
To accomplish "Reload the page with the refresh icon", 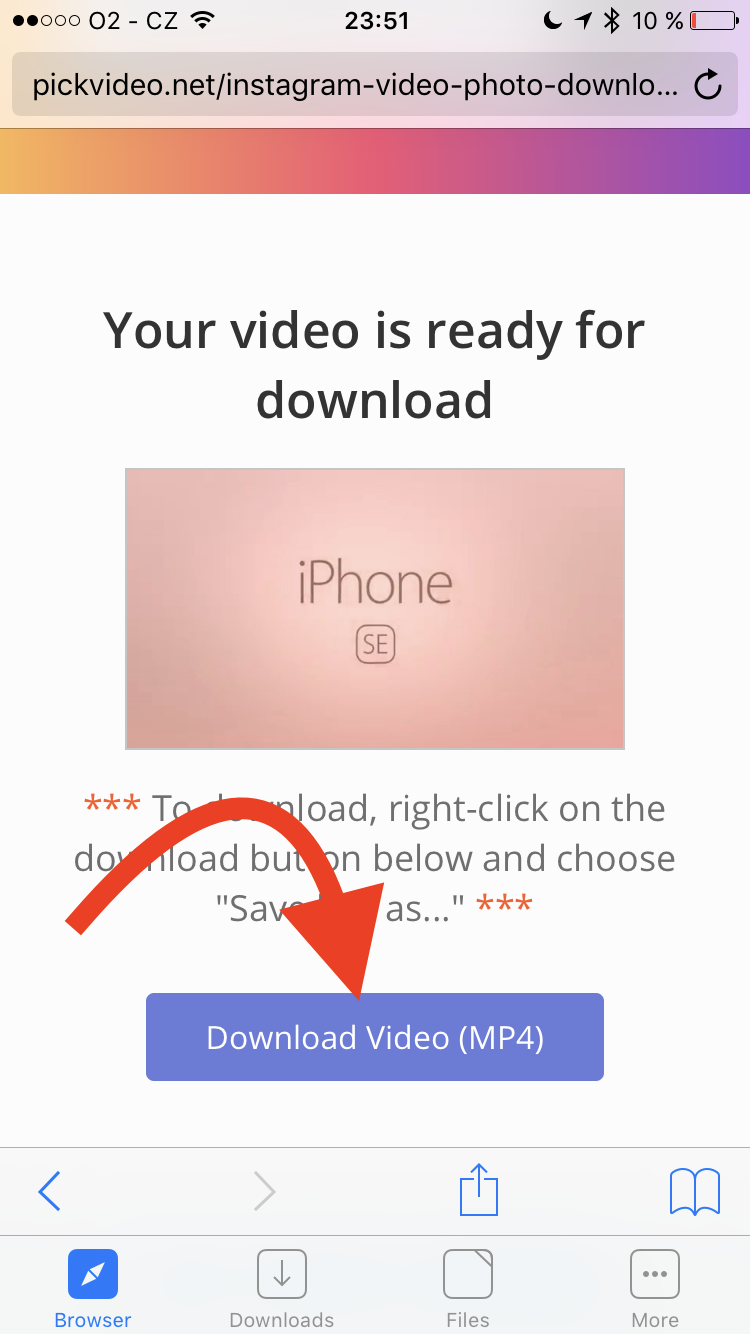I will pyautogui.click(x=708, y=86).
